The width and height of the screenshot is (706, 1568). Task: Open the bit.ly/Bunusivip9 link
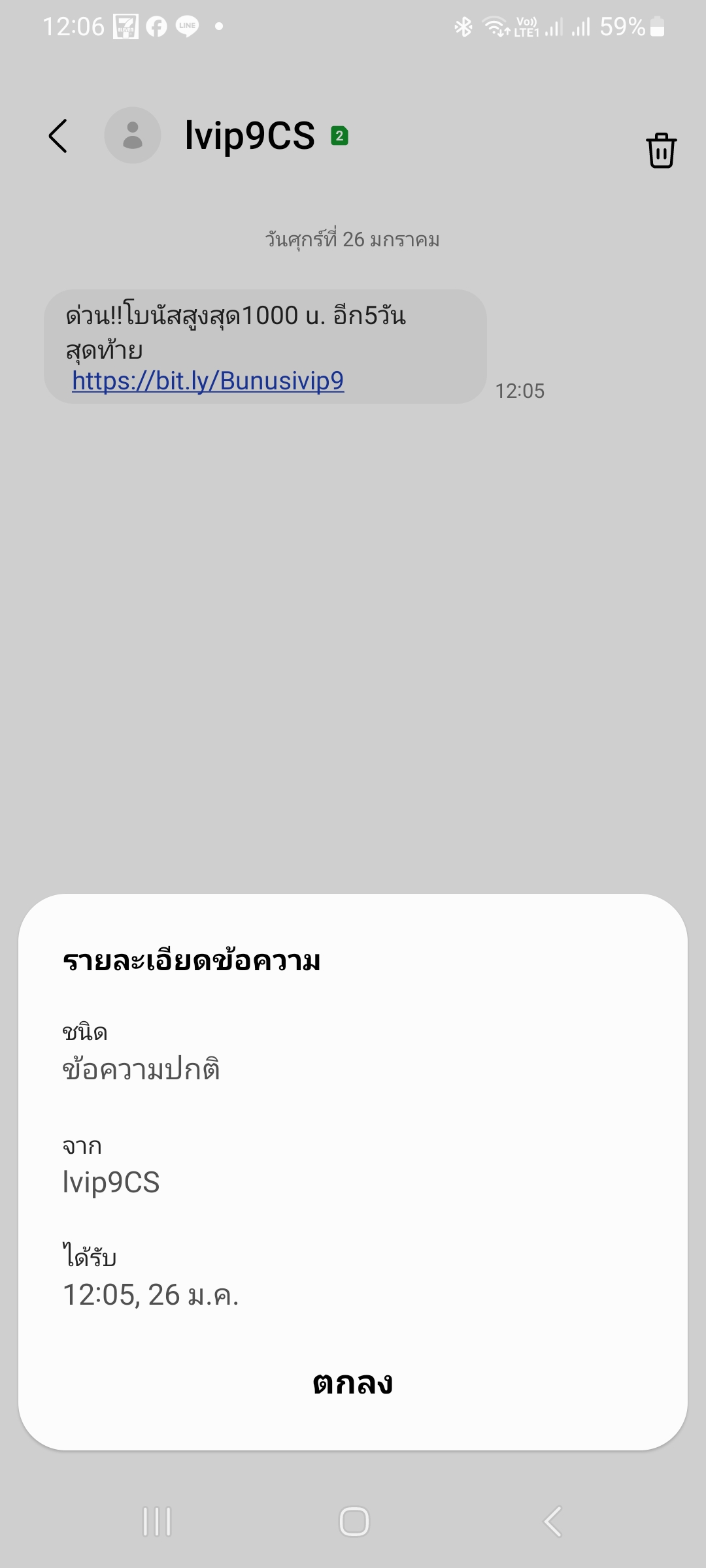[208, 381]
